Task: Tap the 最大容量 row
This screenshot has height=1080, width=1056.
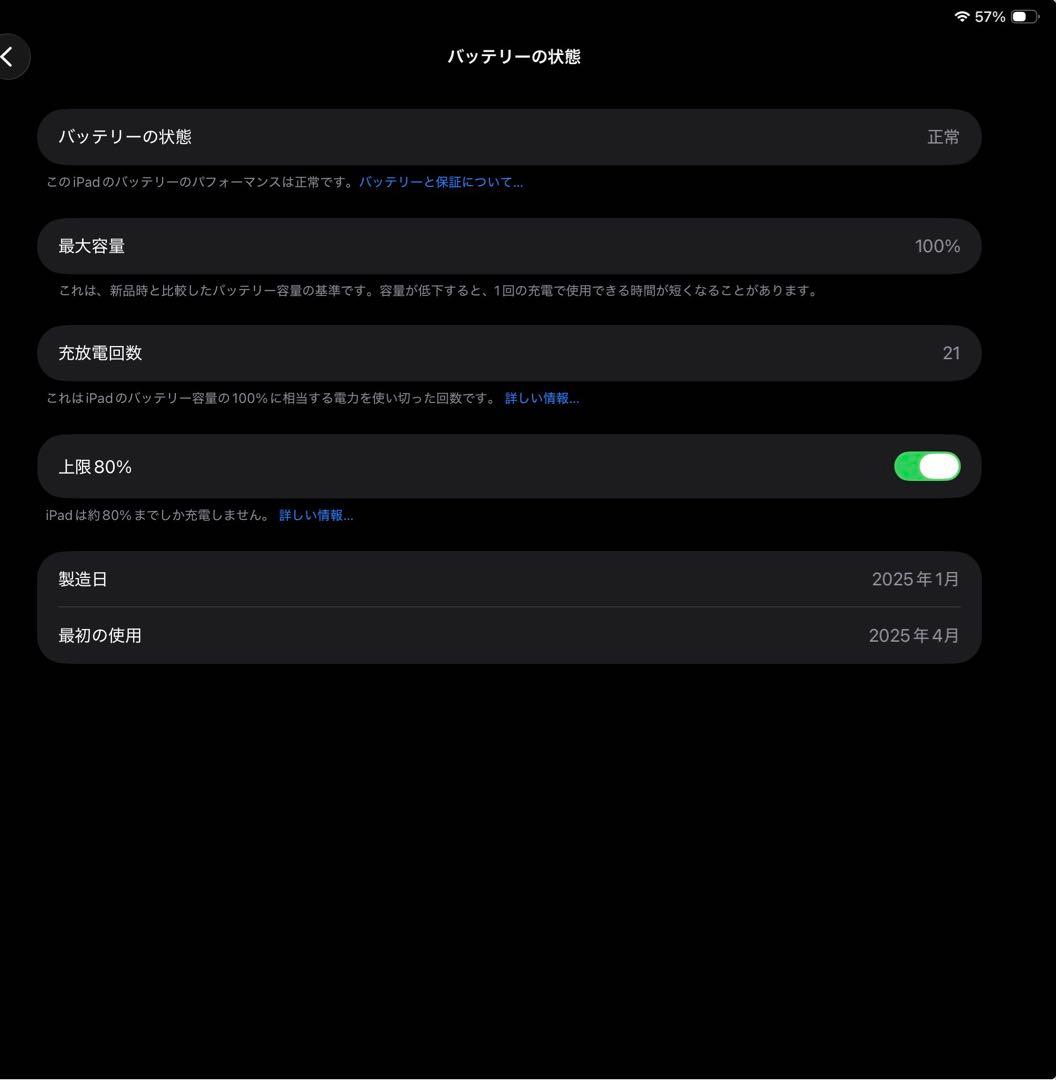Action: coord(508,246)
